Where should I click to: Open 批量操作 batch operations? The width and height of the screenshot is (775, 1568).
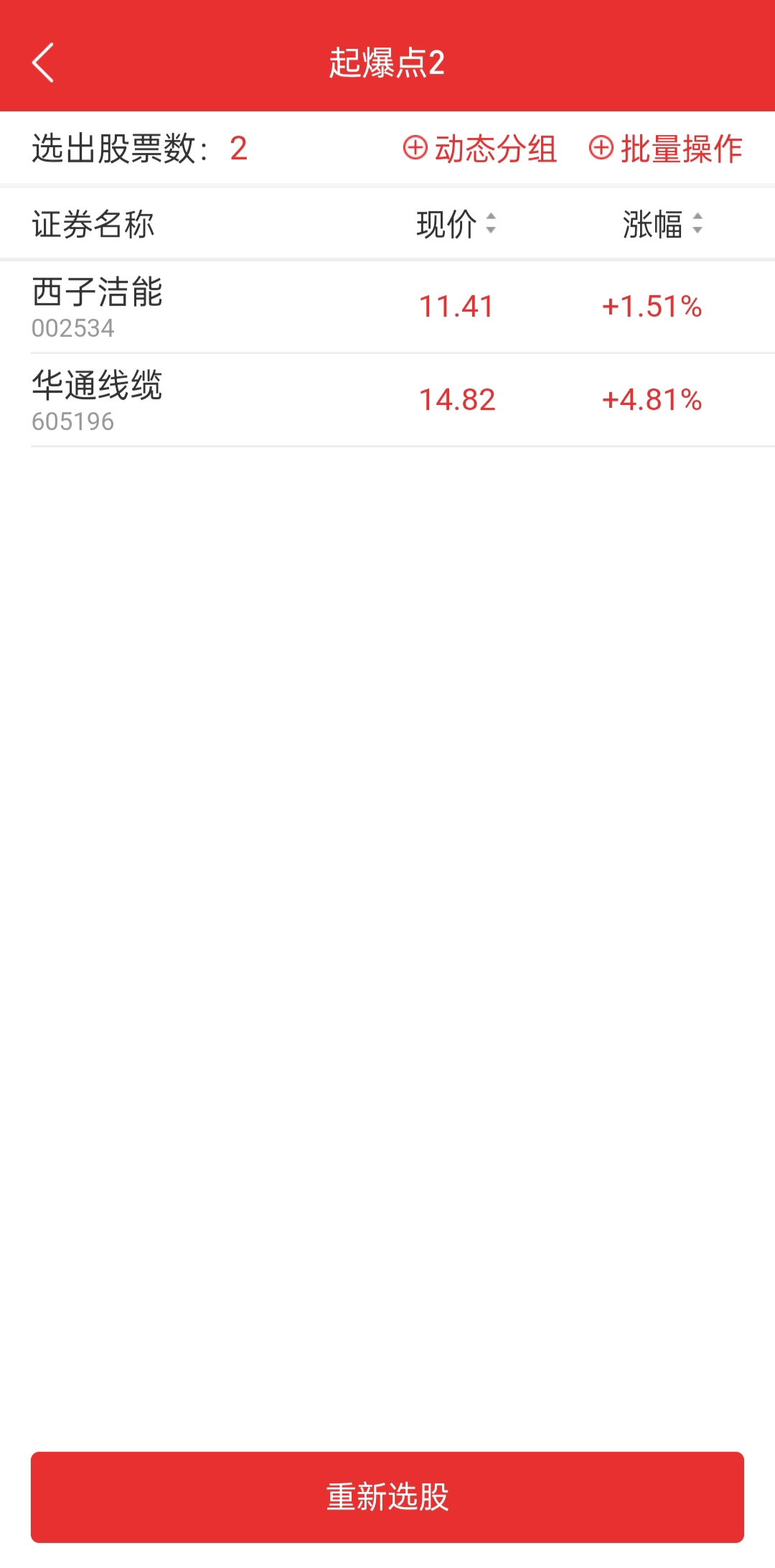(666, 149)
